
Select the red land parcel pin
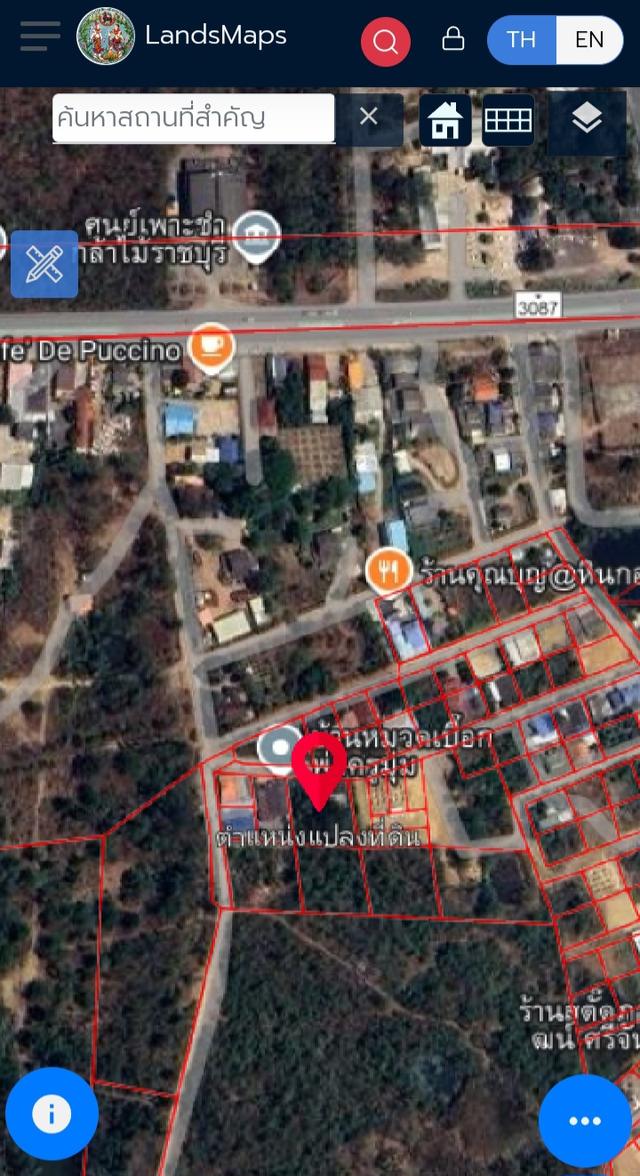[x=319, y=768]
